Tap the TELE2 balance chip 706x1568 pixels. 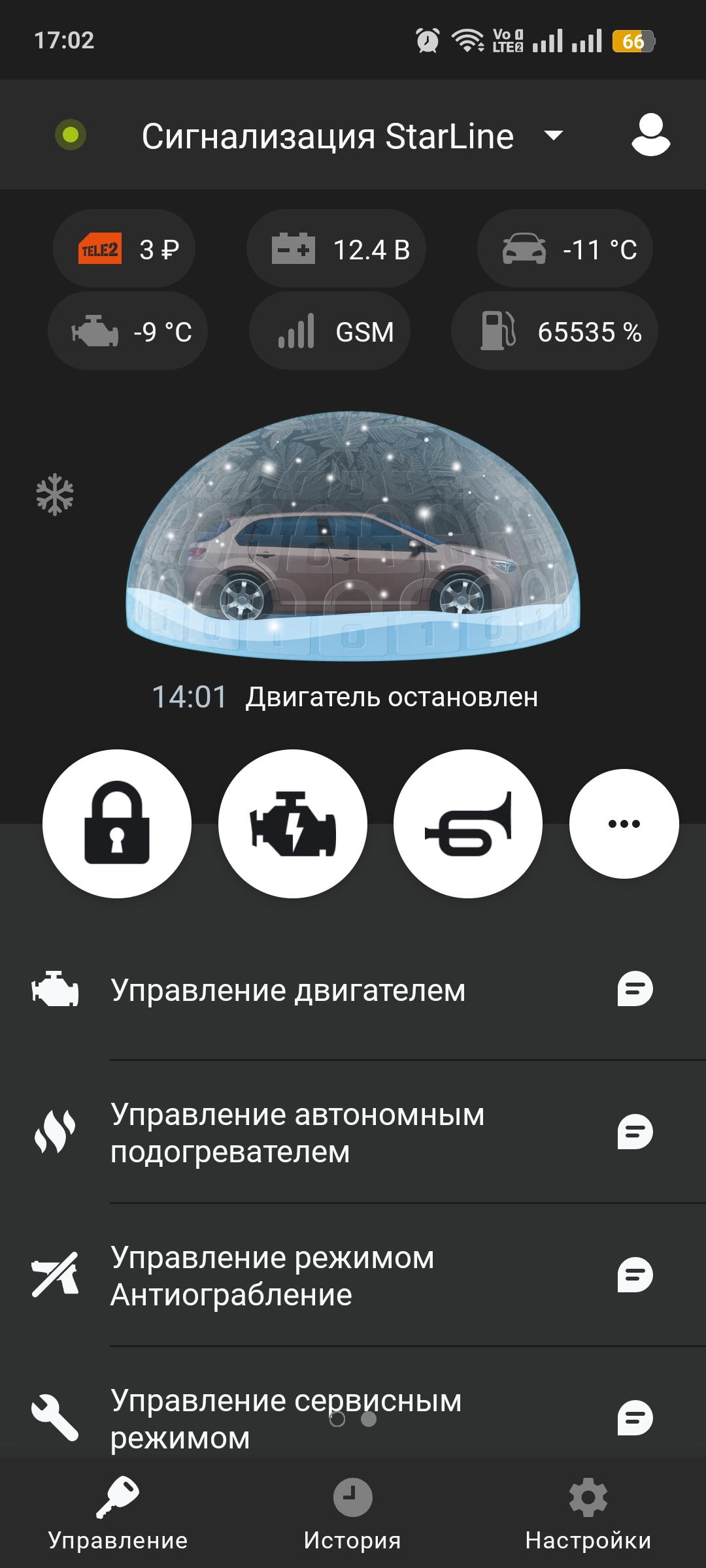pos(124,249)
